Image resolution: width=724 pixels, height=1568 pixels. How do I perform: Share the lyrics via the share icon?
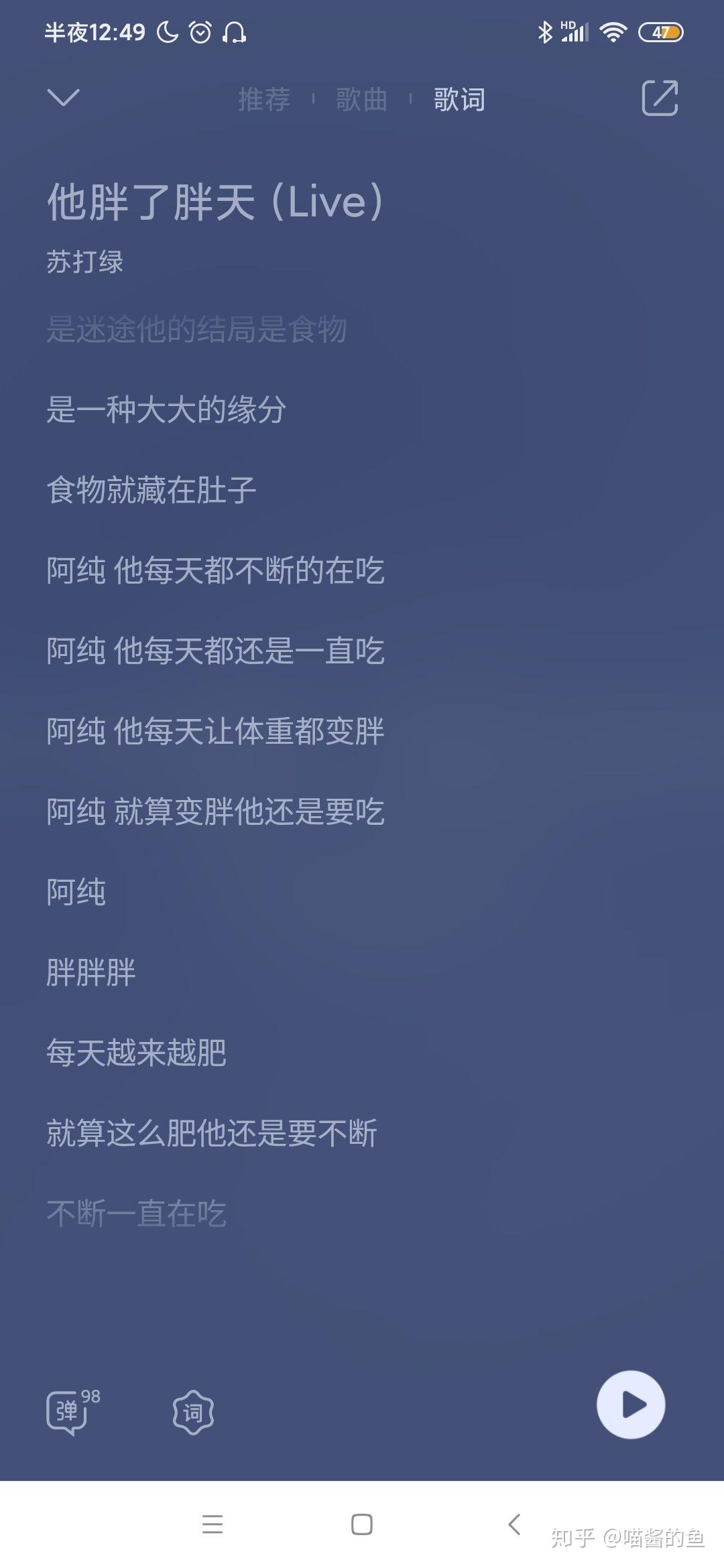pyautogui.click(x=660, y=98)
